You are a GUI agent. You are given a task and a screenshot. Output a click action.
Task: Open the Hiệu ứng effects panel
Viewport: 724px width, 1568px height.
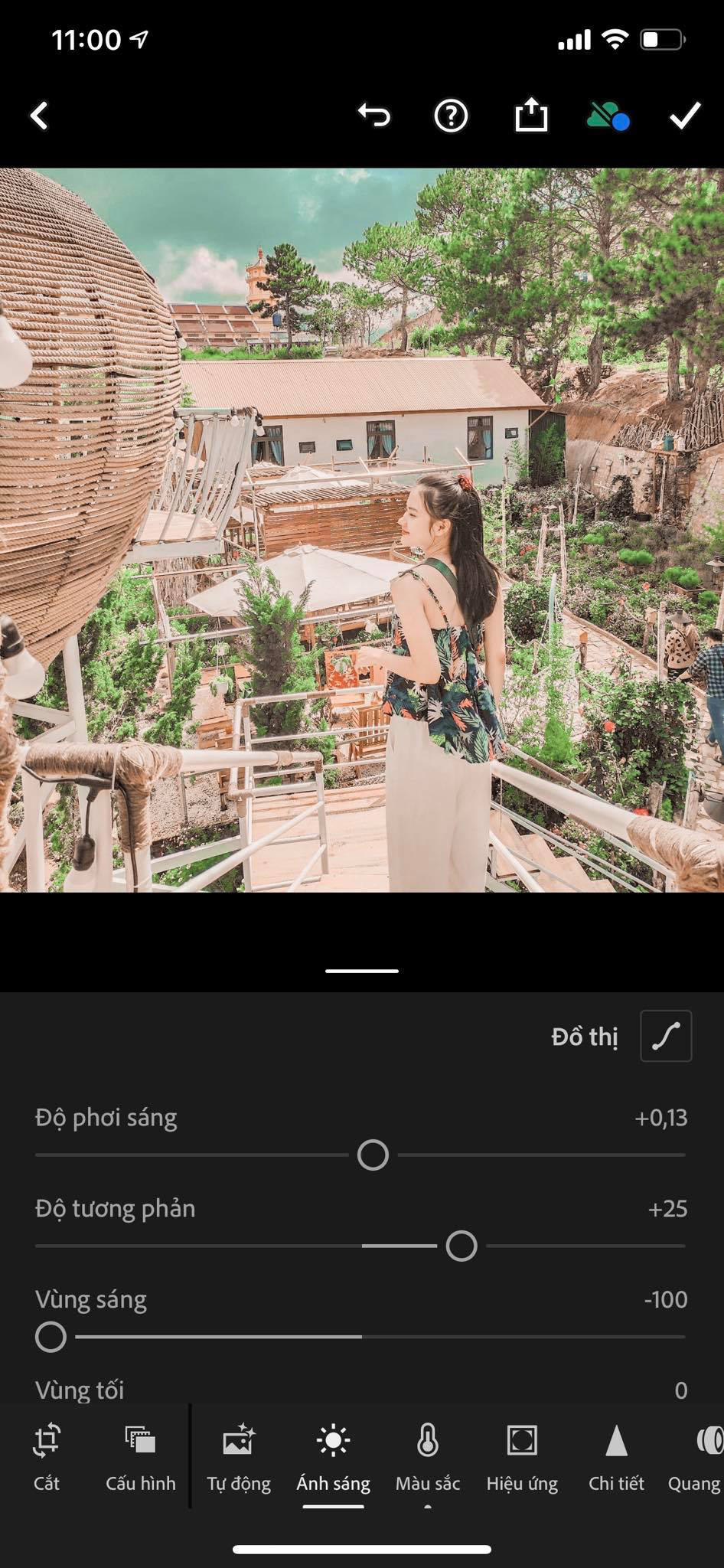[522, 1456]
